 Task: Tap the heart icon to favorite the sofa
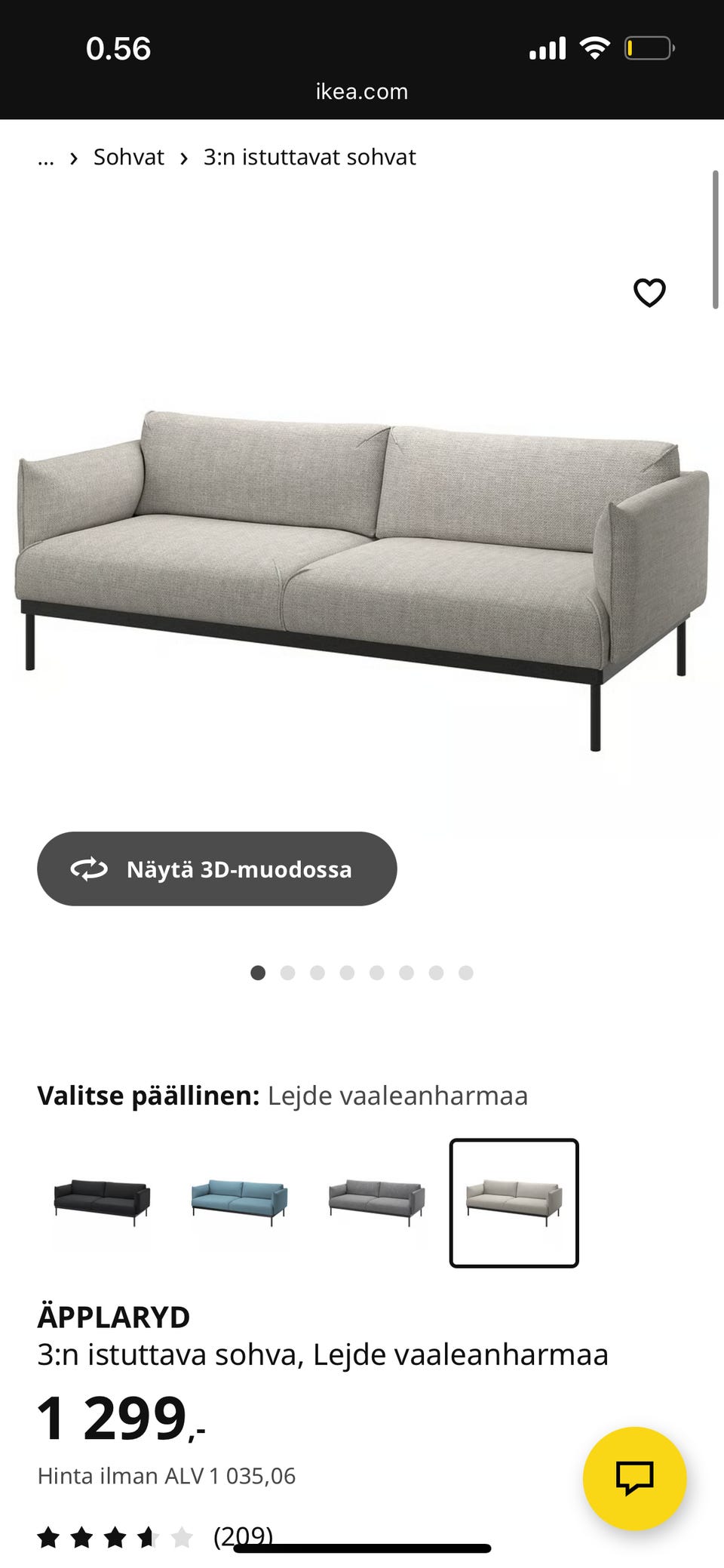coord(649,291)
